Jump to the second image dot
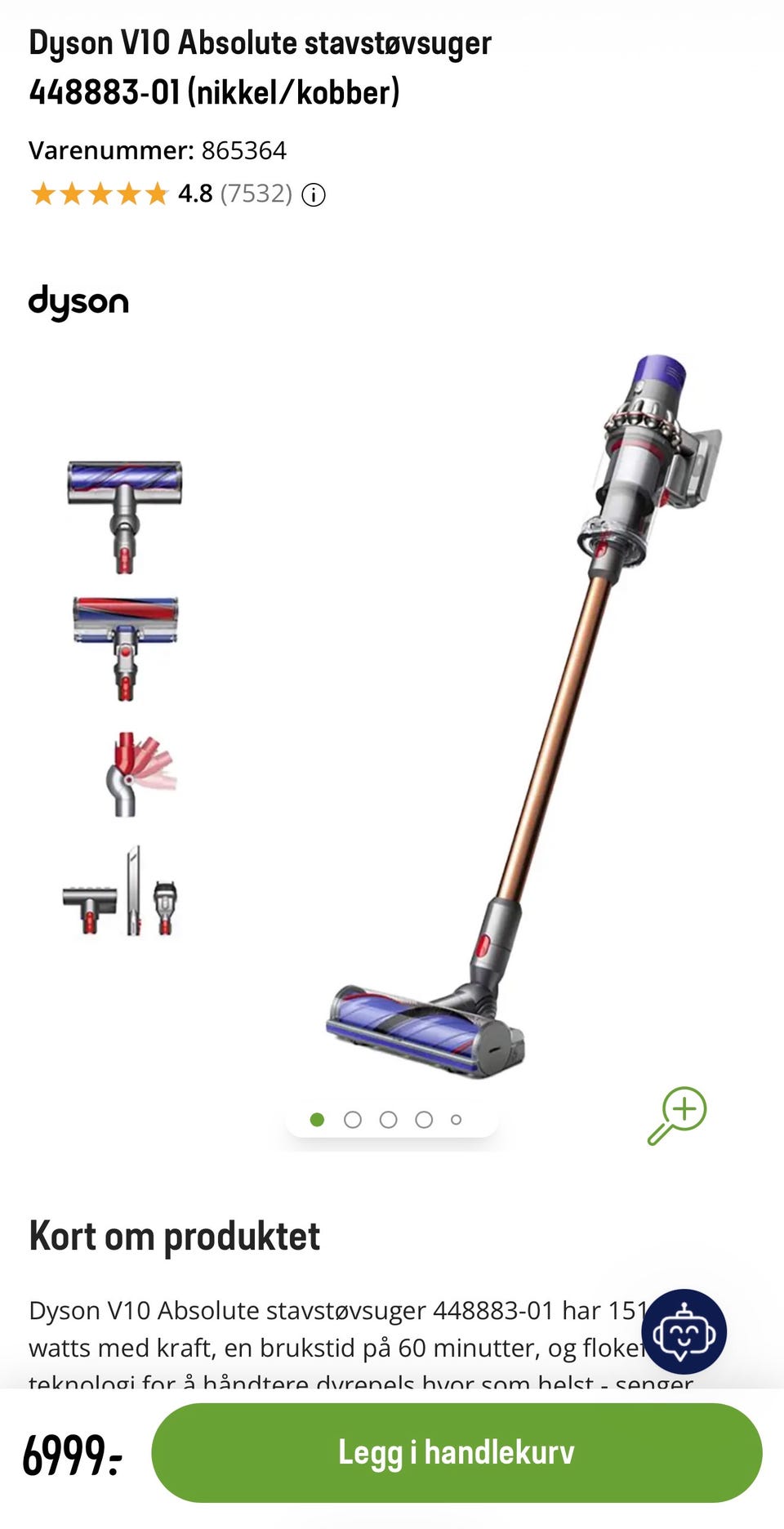The width and height of the screenshot is (784, 1529). coord(353,1120)
